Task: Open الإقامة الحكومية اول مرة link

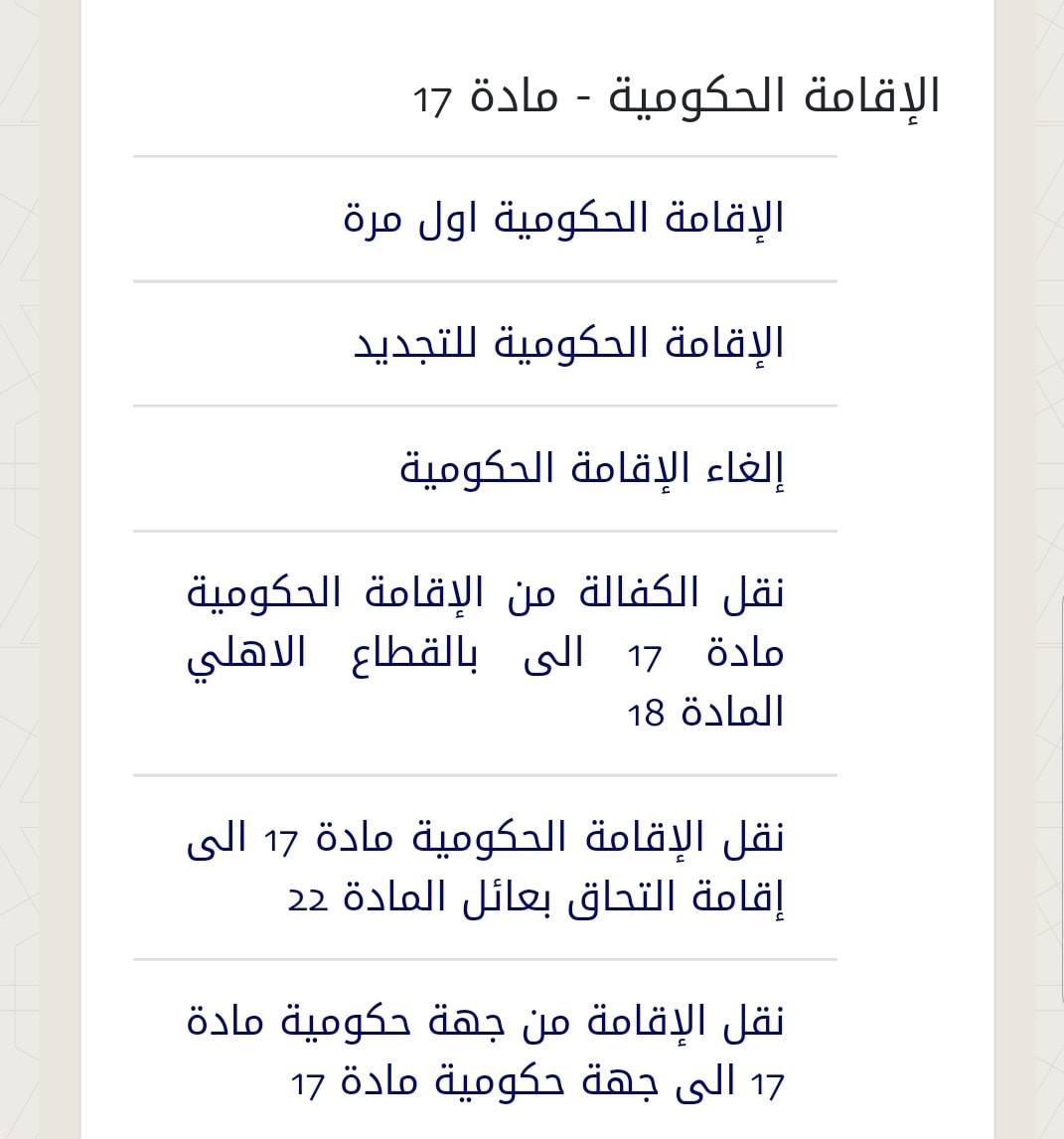Action: tap(563, 220)
